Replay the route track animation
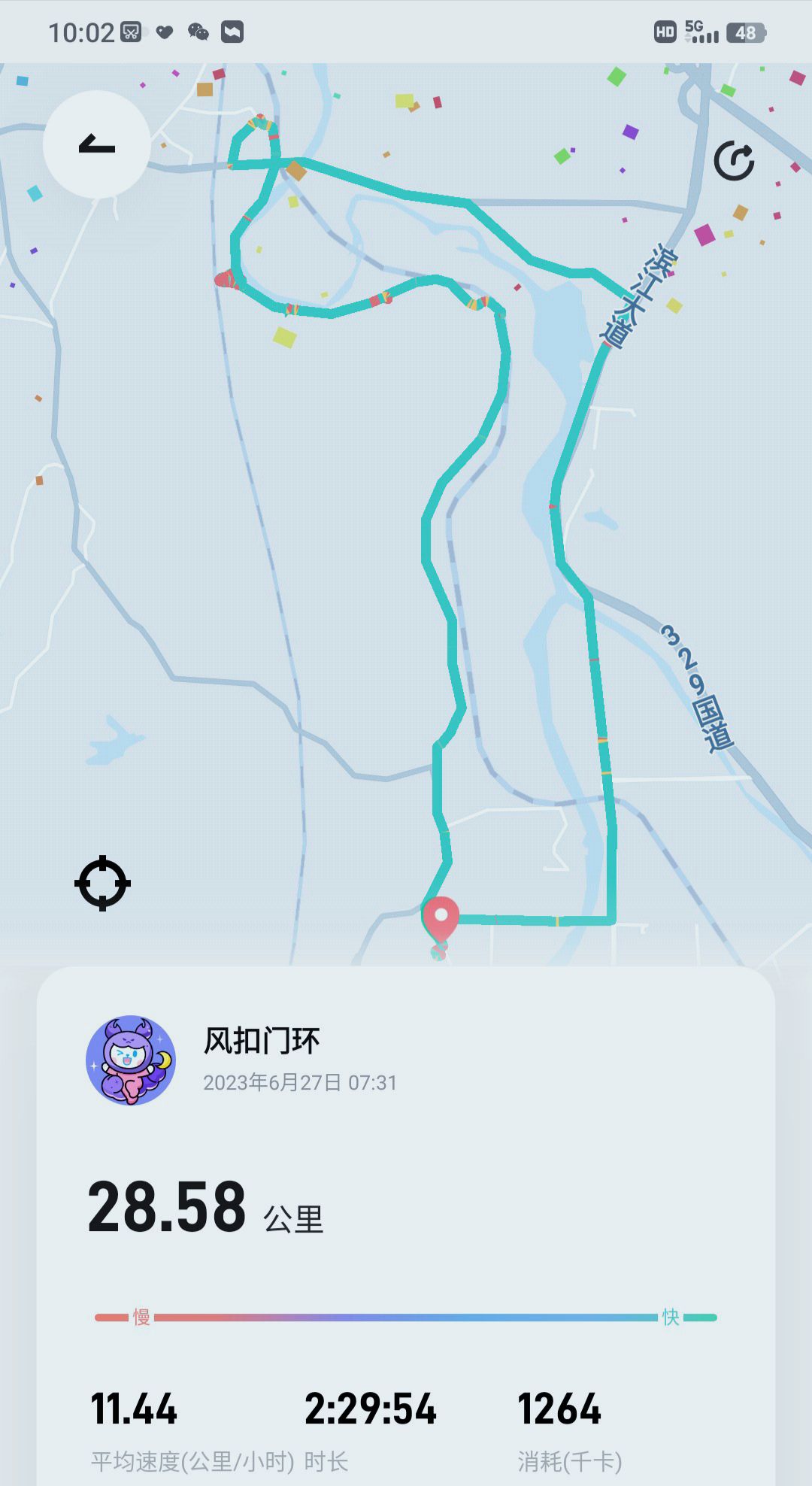The width and height of the screenshot is (812, 1486). (x=734, y=160)
